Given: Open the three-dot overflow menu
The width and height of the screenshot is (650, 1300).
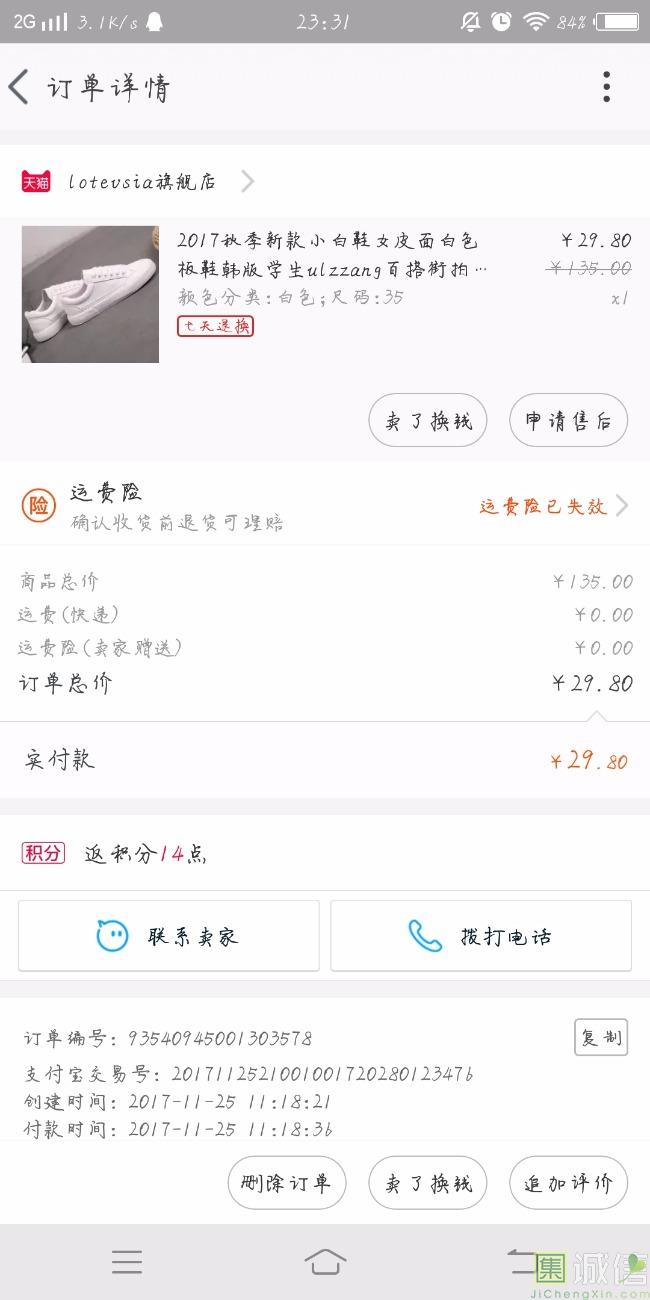Looking at the screenshot, I should (606, 87).
